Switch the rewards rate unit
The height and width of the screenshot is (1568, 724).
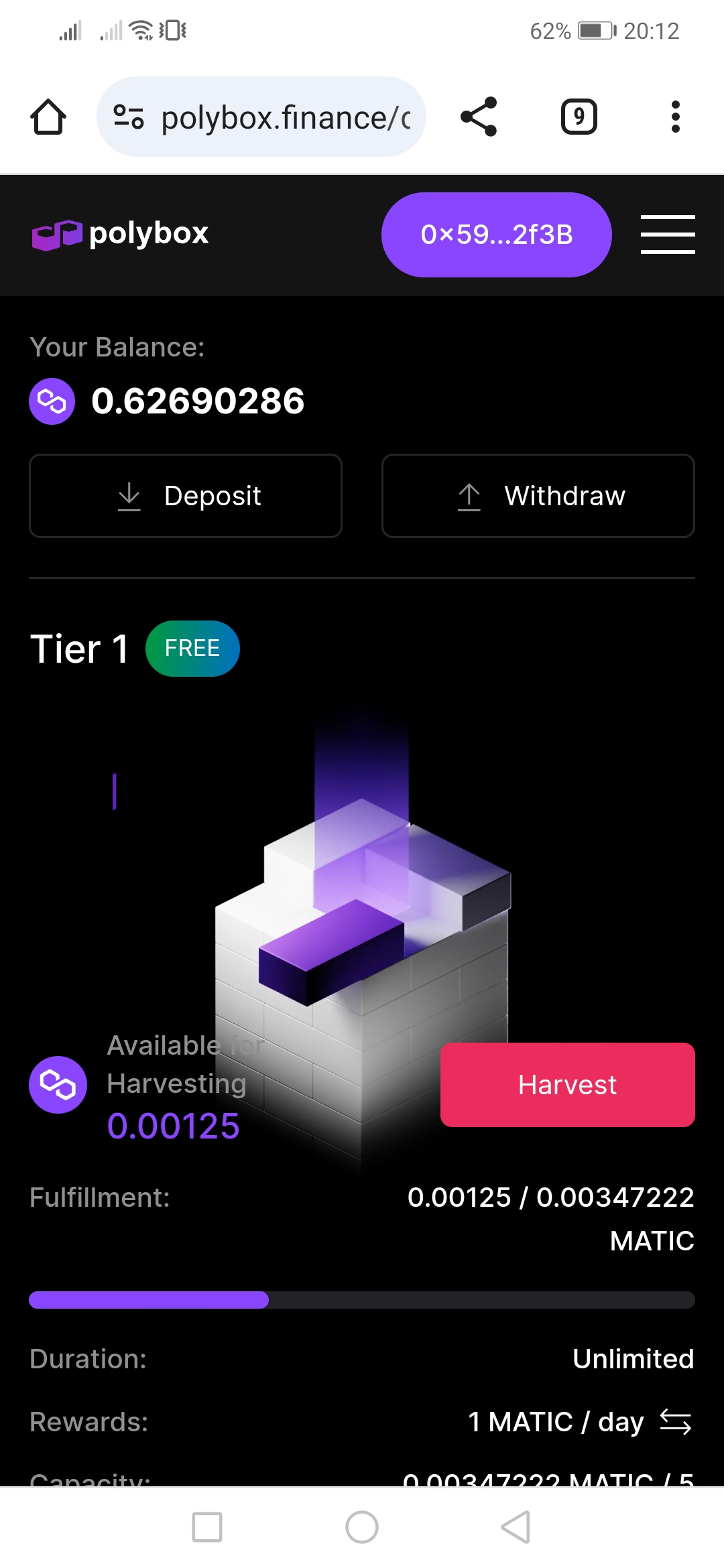coord(675,1421)
